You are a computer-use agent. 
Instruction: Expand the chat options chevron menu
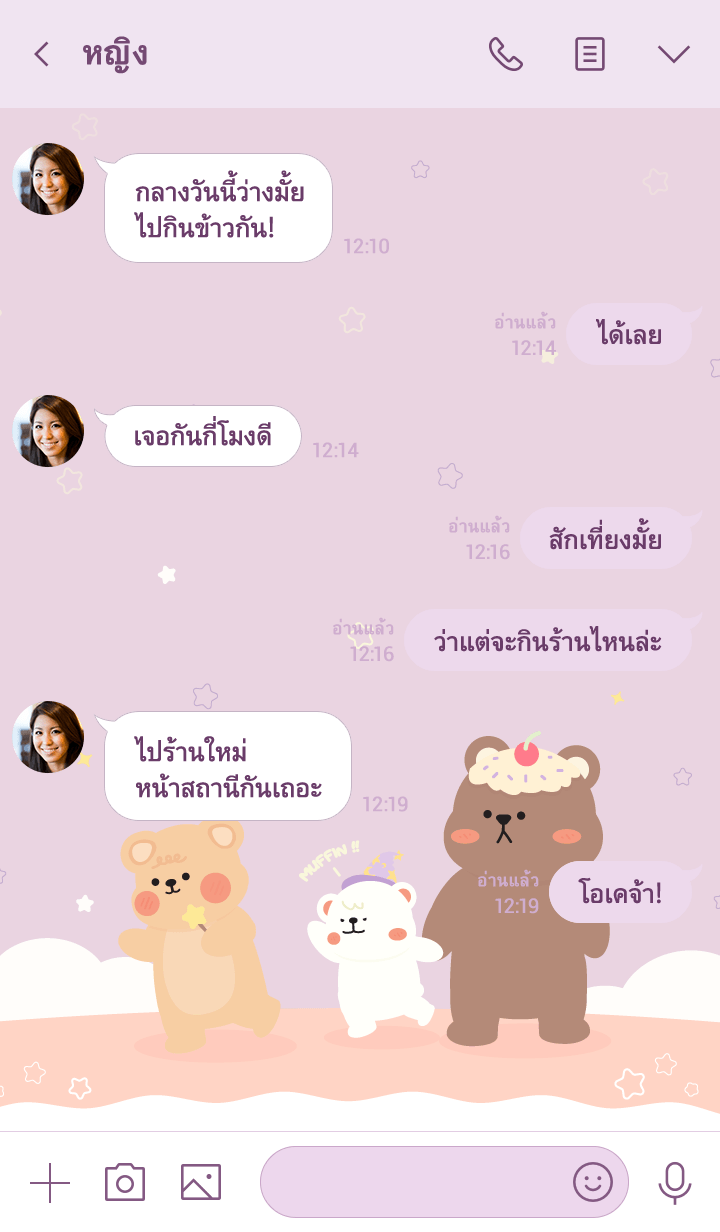(x=674, y=54)
